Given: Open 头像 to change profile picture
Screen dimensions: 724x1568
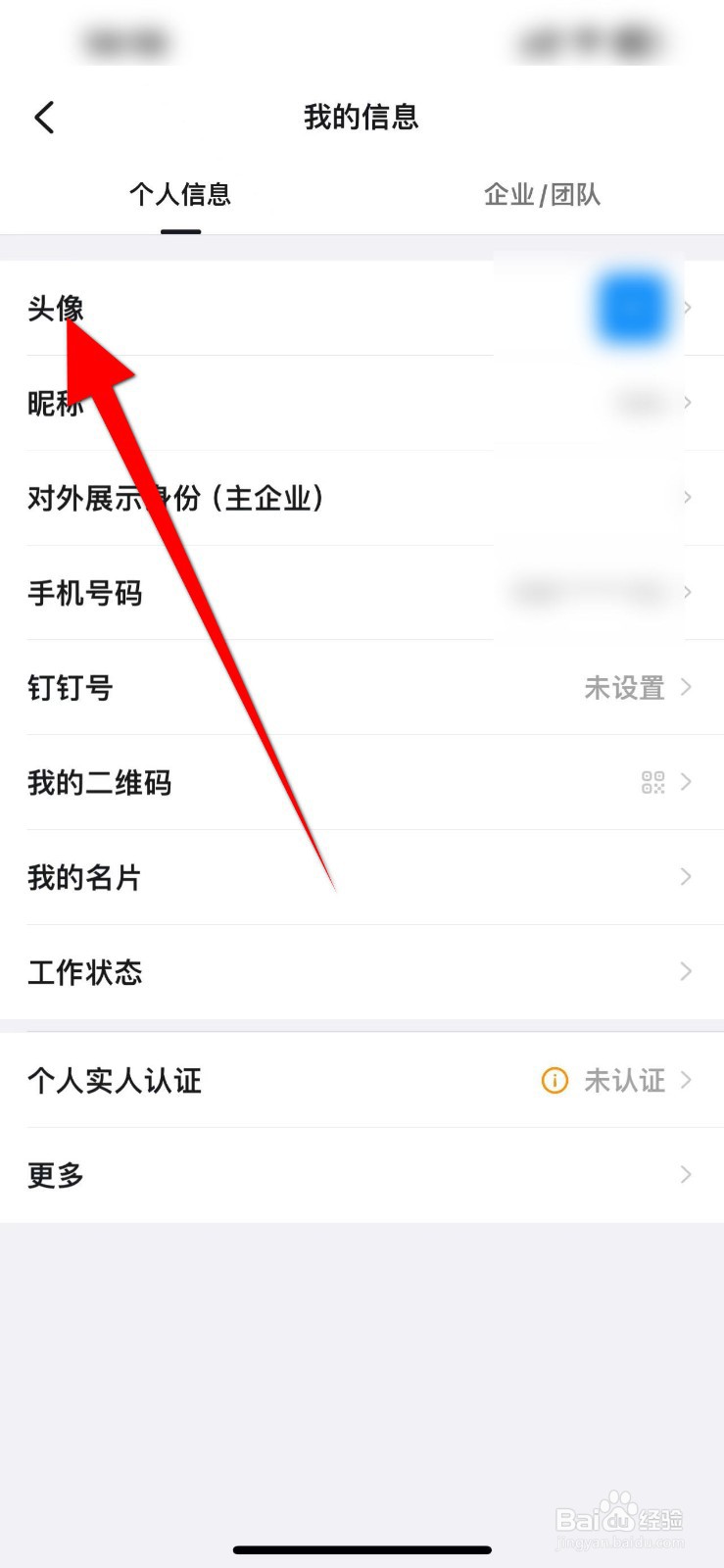Looking at the screenshot, I should pyautogui.click(x=54, y=307).
